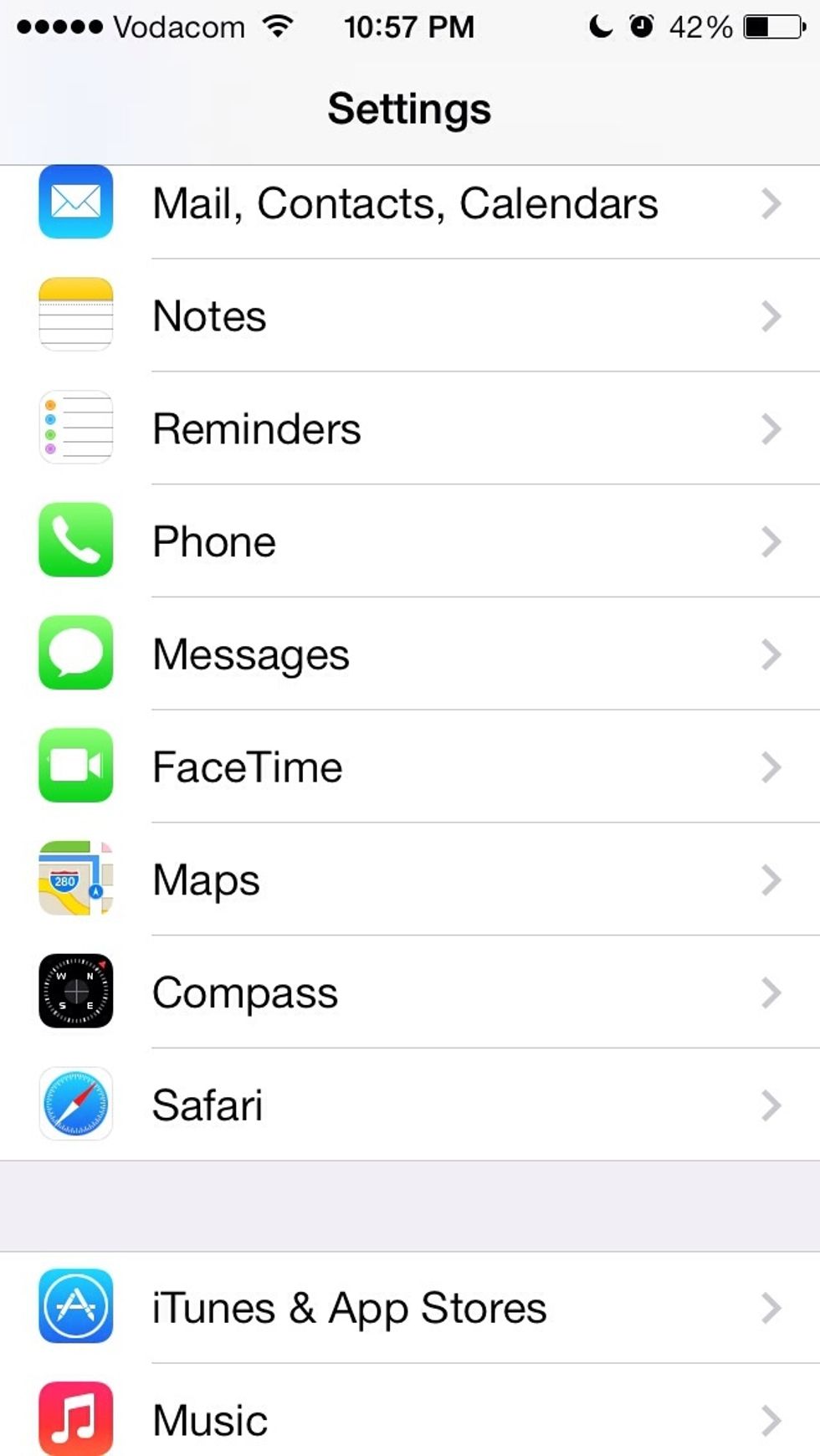Tap the iTunes & App Stores icon
The height and width of the screenshot is (1456, 820).
point(75,1307)
